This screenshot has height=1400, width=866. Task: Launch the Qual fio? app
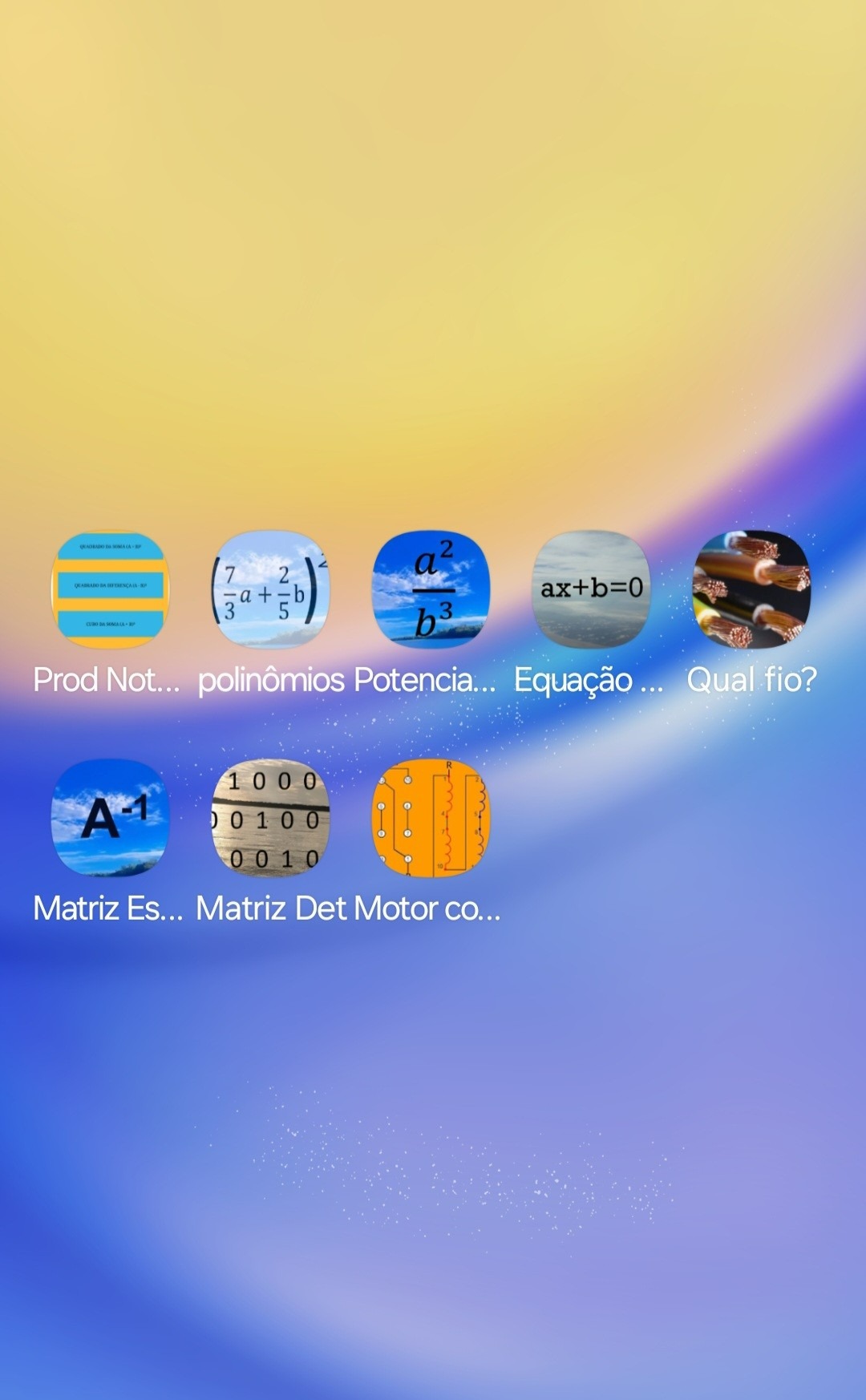coord(751,589)
